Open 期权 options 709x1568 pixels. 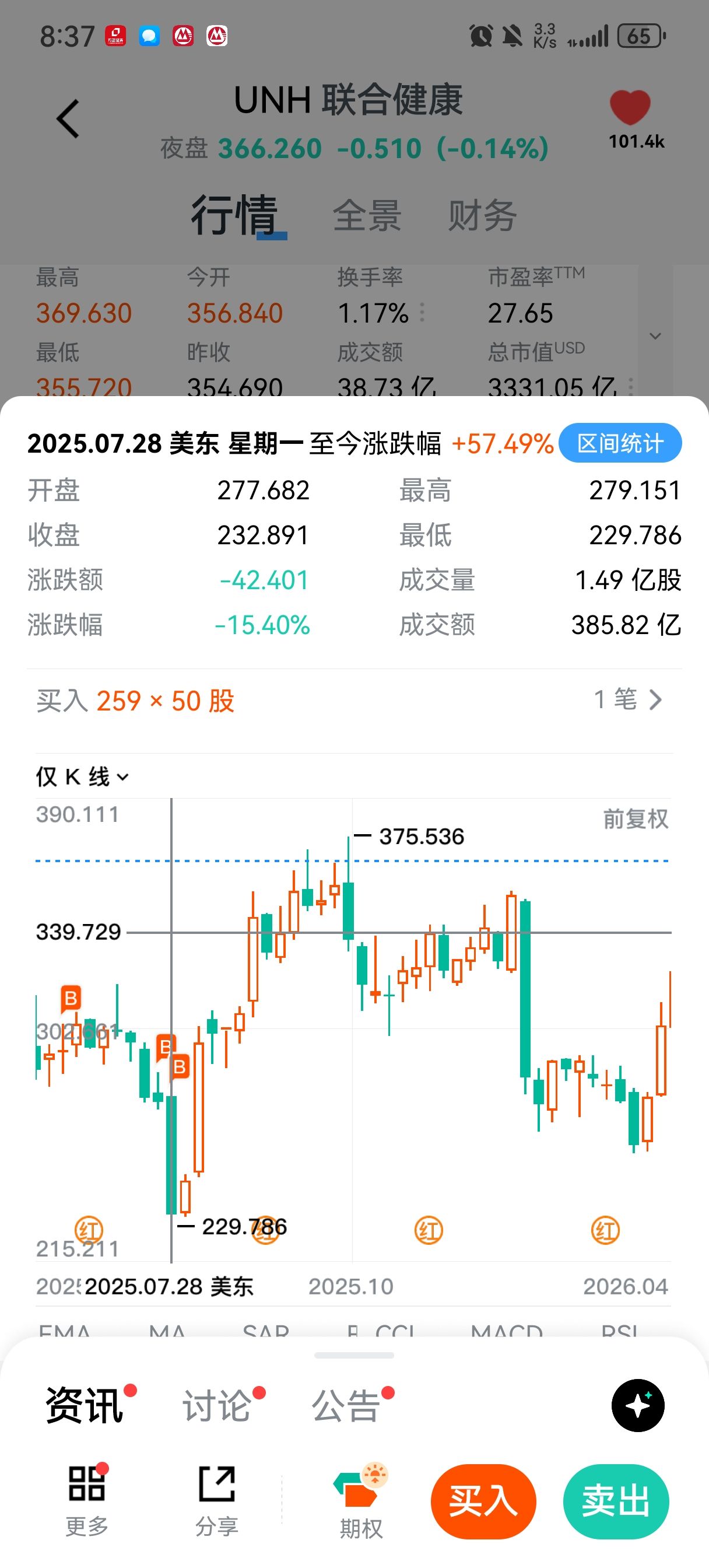(x=361, y=1500)
